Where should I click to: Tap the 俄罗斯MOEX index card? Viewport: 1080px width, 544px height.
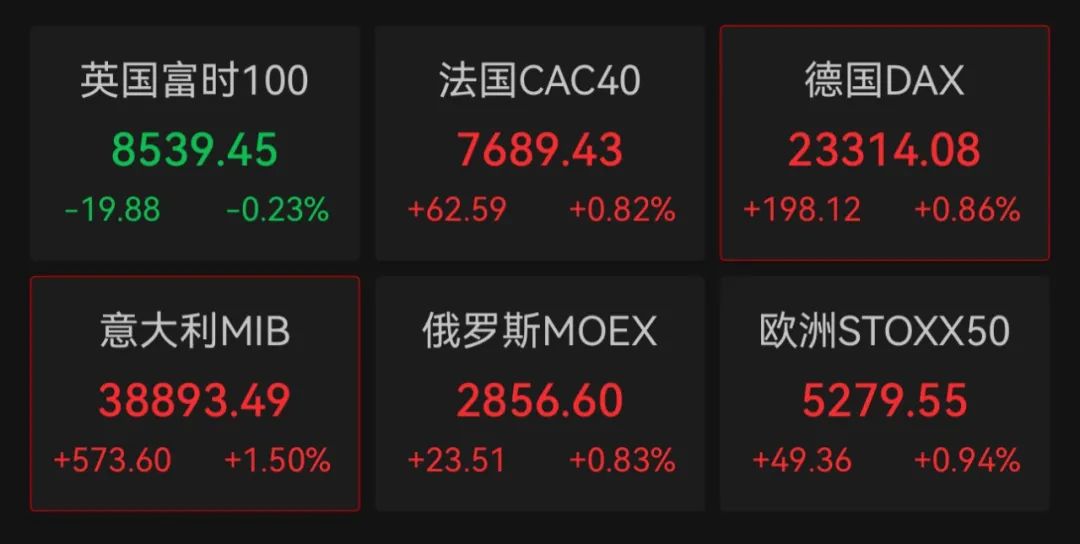pos(539,394)
